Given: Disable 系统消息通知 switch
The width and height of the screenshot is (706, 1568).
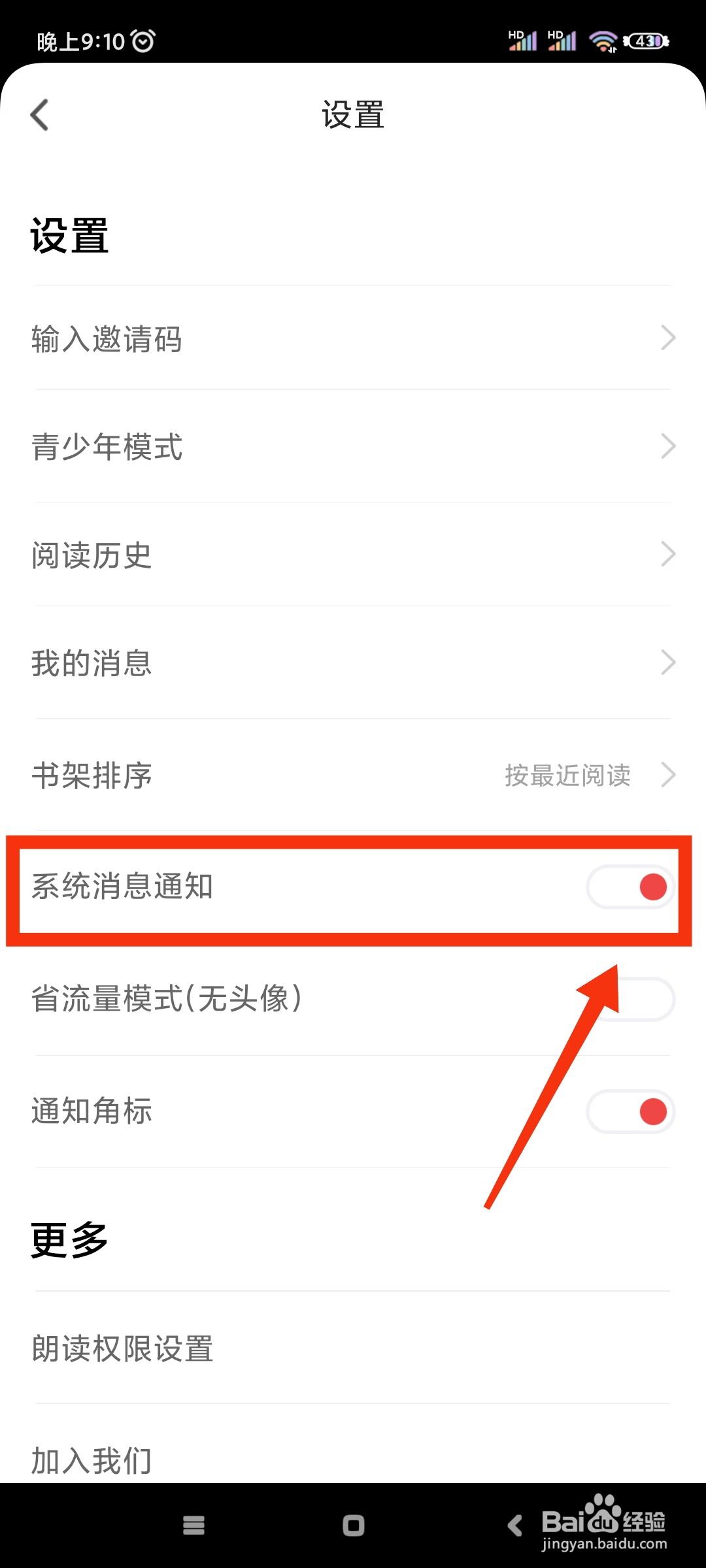Looking at the screenshot, I should pyautogui.click(x=630, y=887).
